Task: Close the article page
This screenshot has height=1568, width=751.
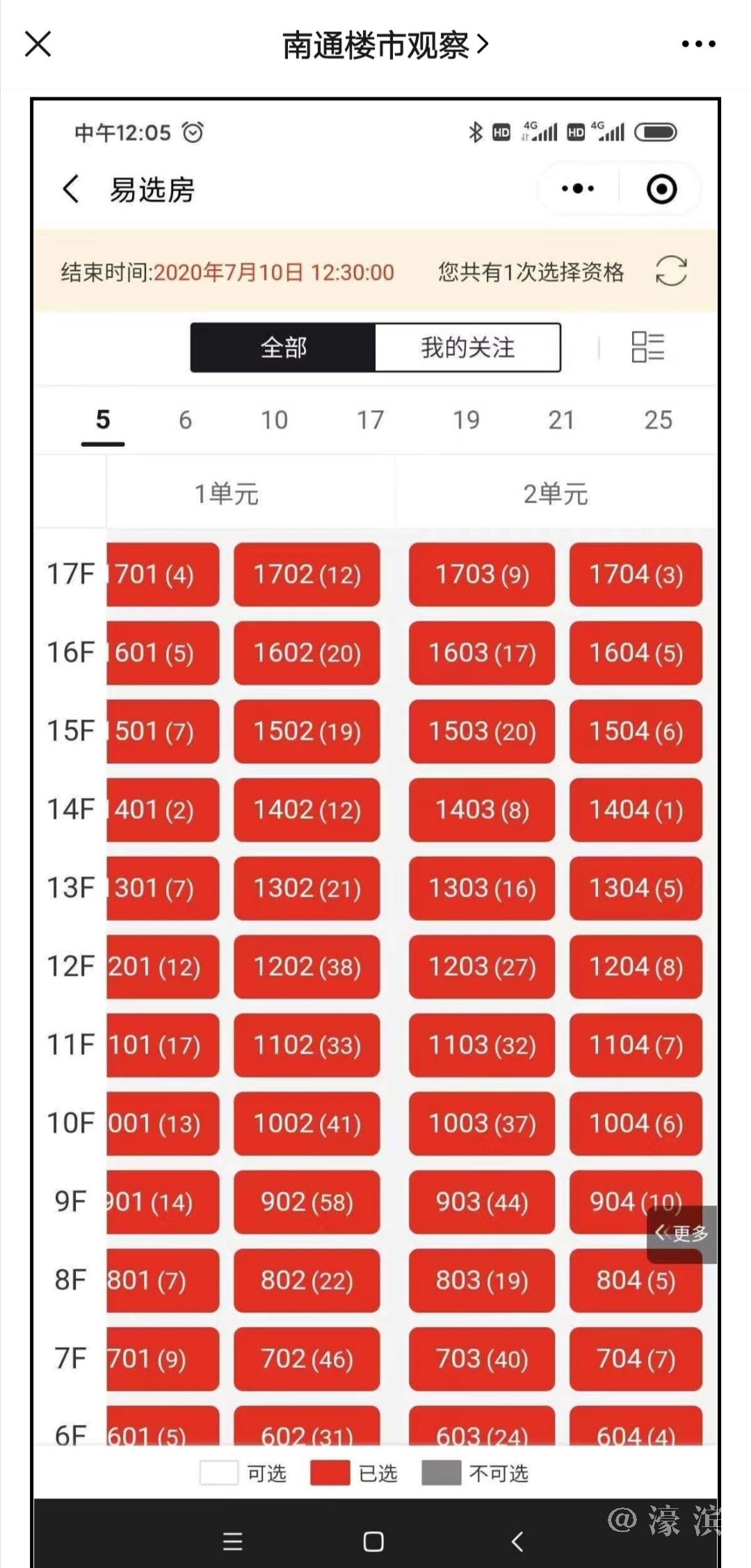Action: (x=38, y=44)
